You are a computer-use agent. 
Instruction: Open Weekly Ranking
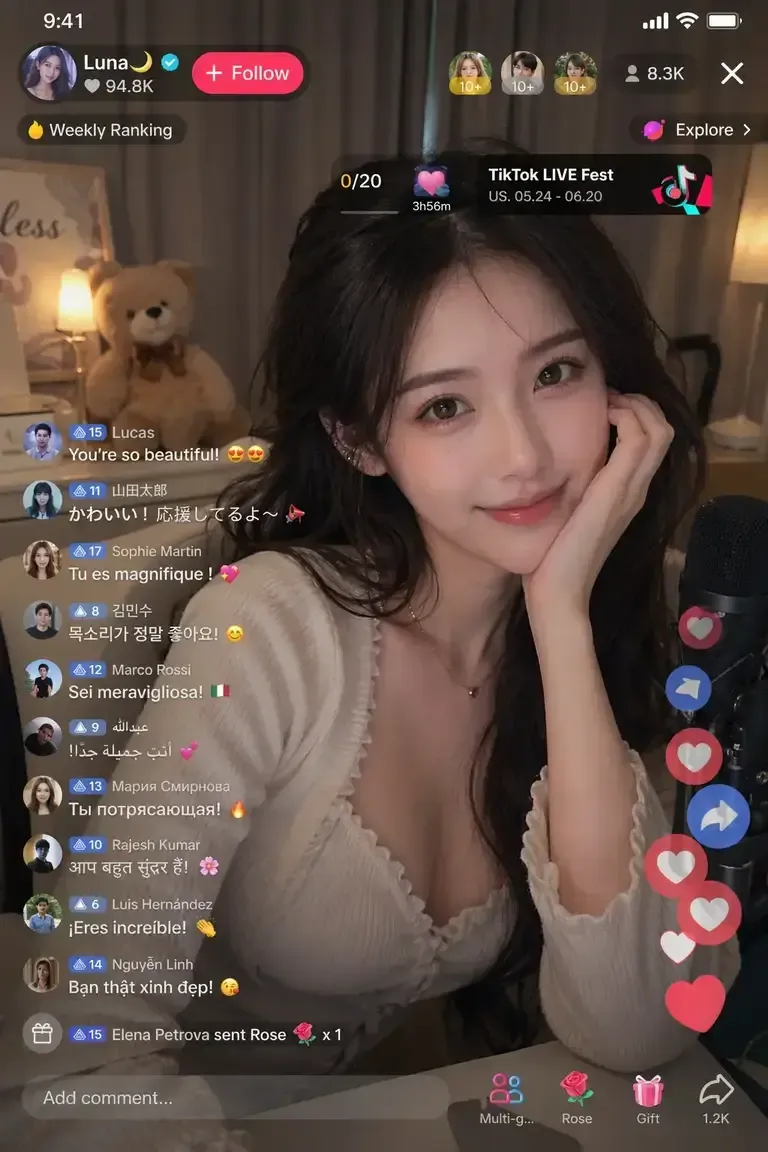tap(100, 130)
